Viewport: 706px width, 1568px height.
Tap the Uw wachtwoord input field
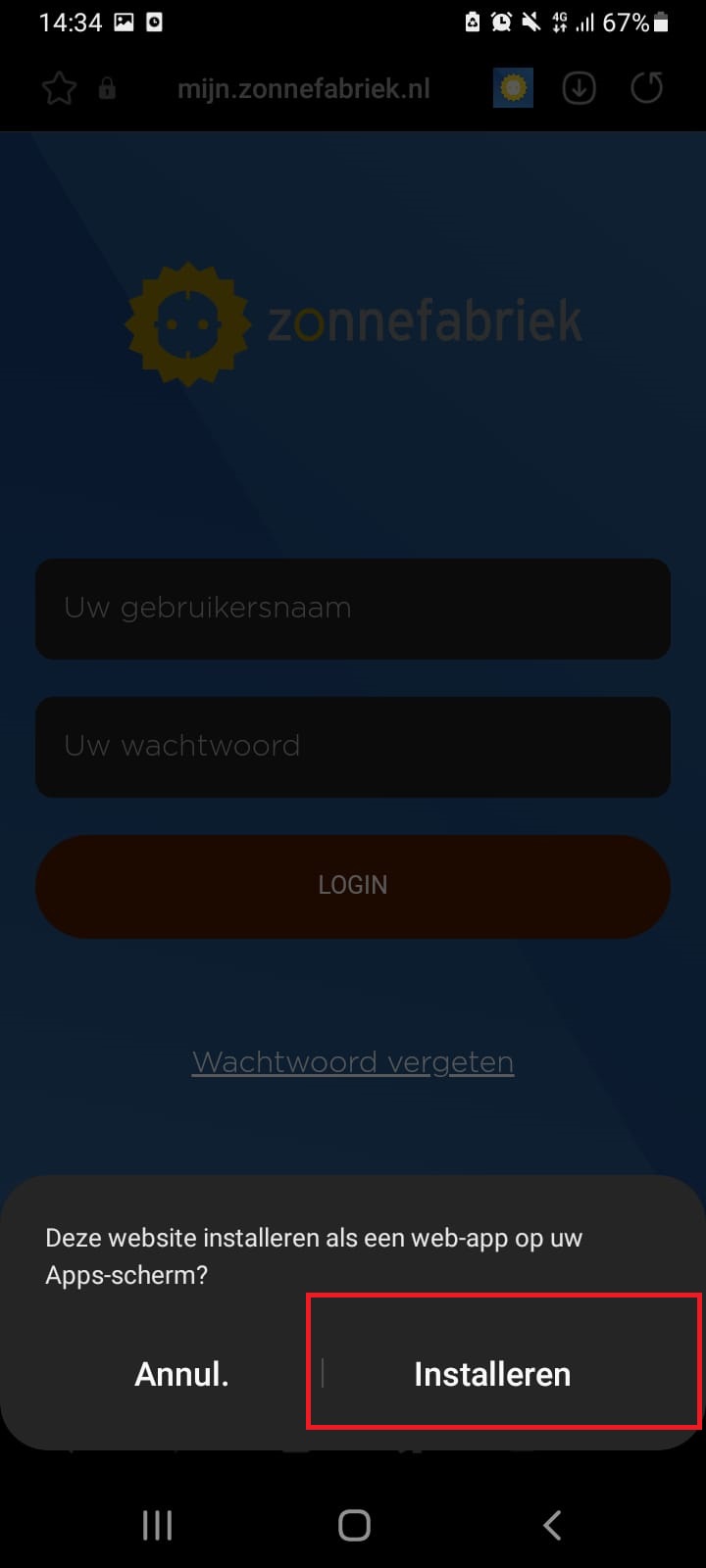[352, 747]
